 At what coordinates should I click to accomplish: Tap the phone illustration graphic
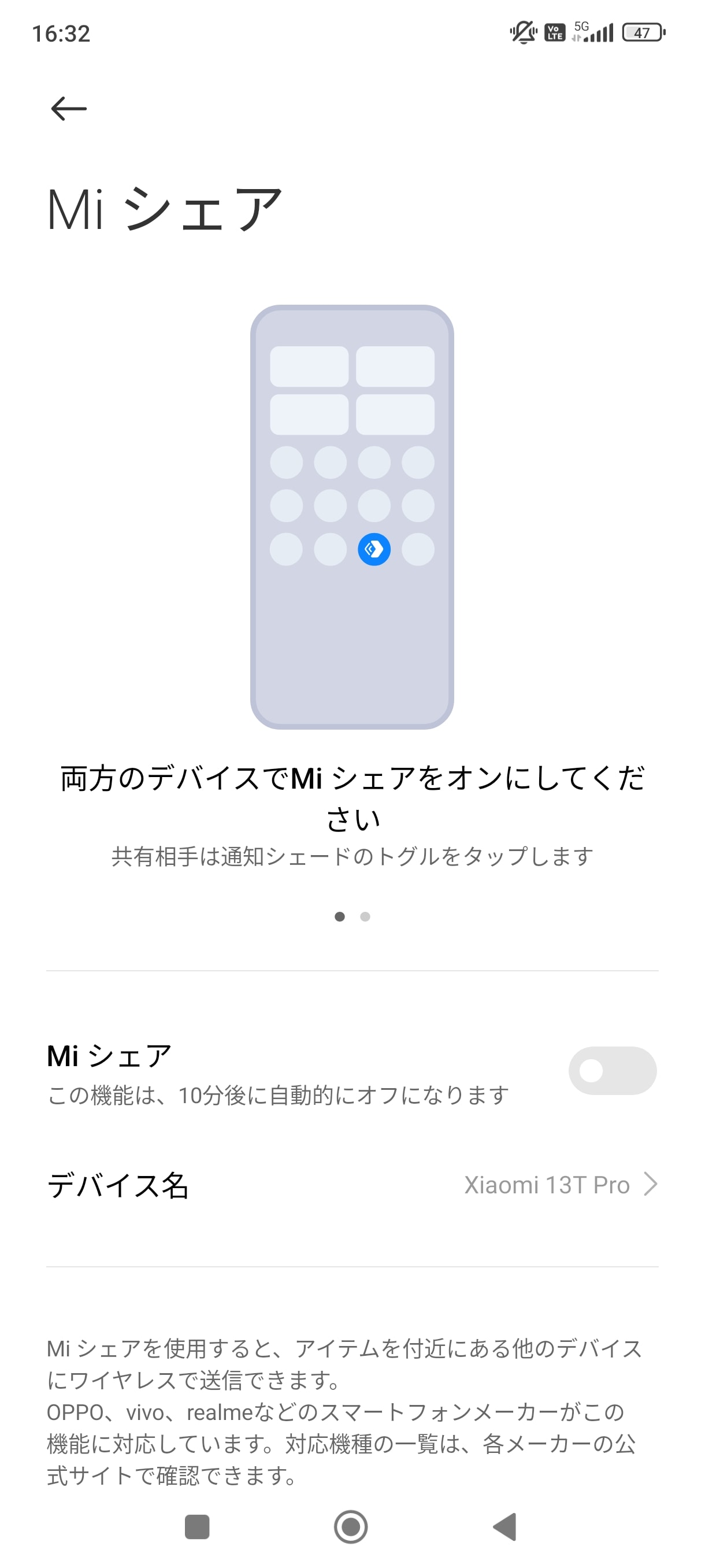[352, 517]
